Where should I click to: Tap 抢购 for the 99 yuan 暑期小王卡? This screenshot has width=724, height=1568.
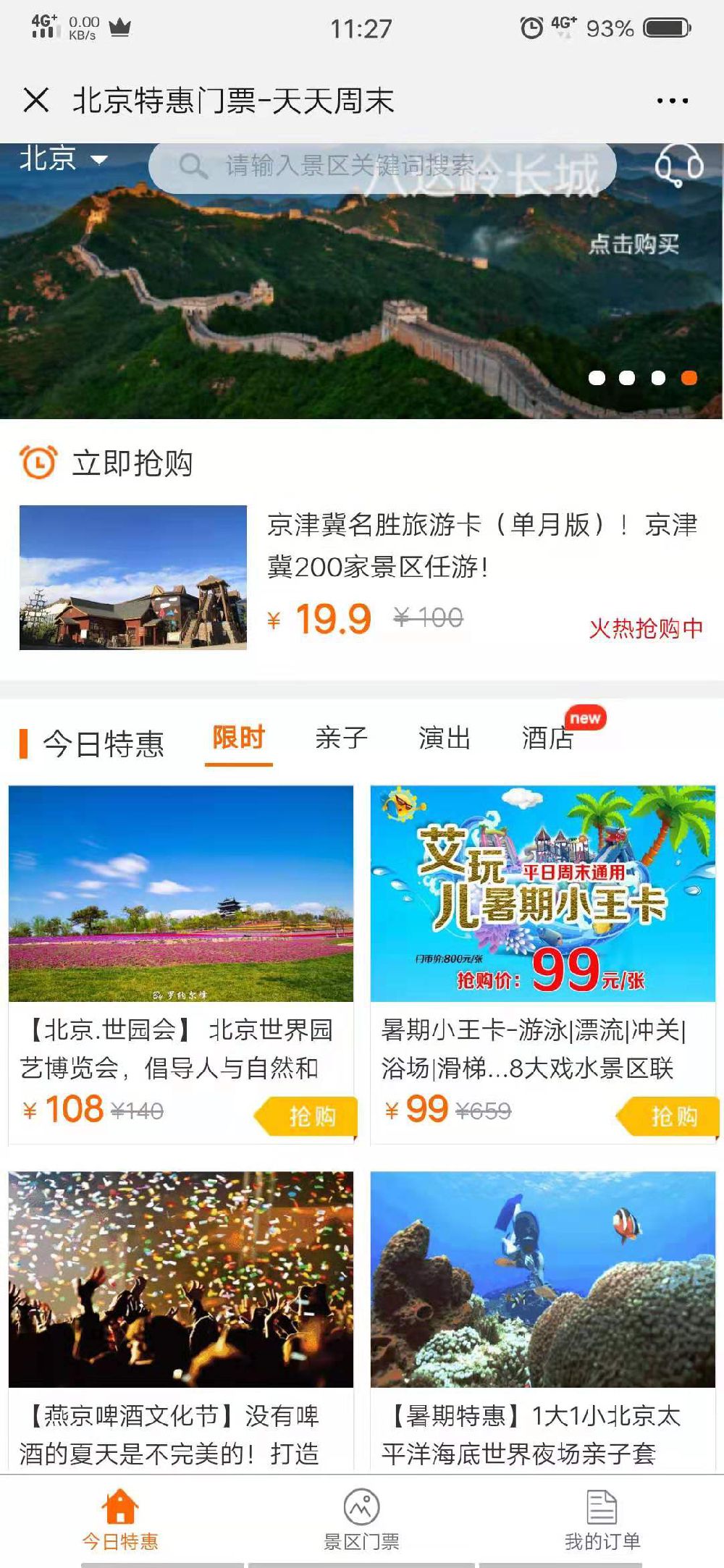(670, 1116)
